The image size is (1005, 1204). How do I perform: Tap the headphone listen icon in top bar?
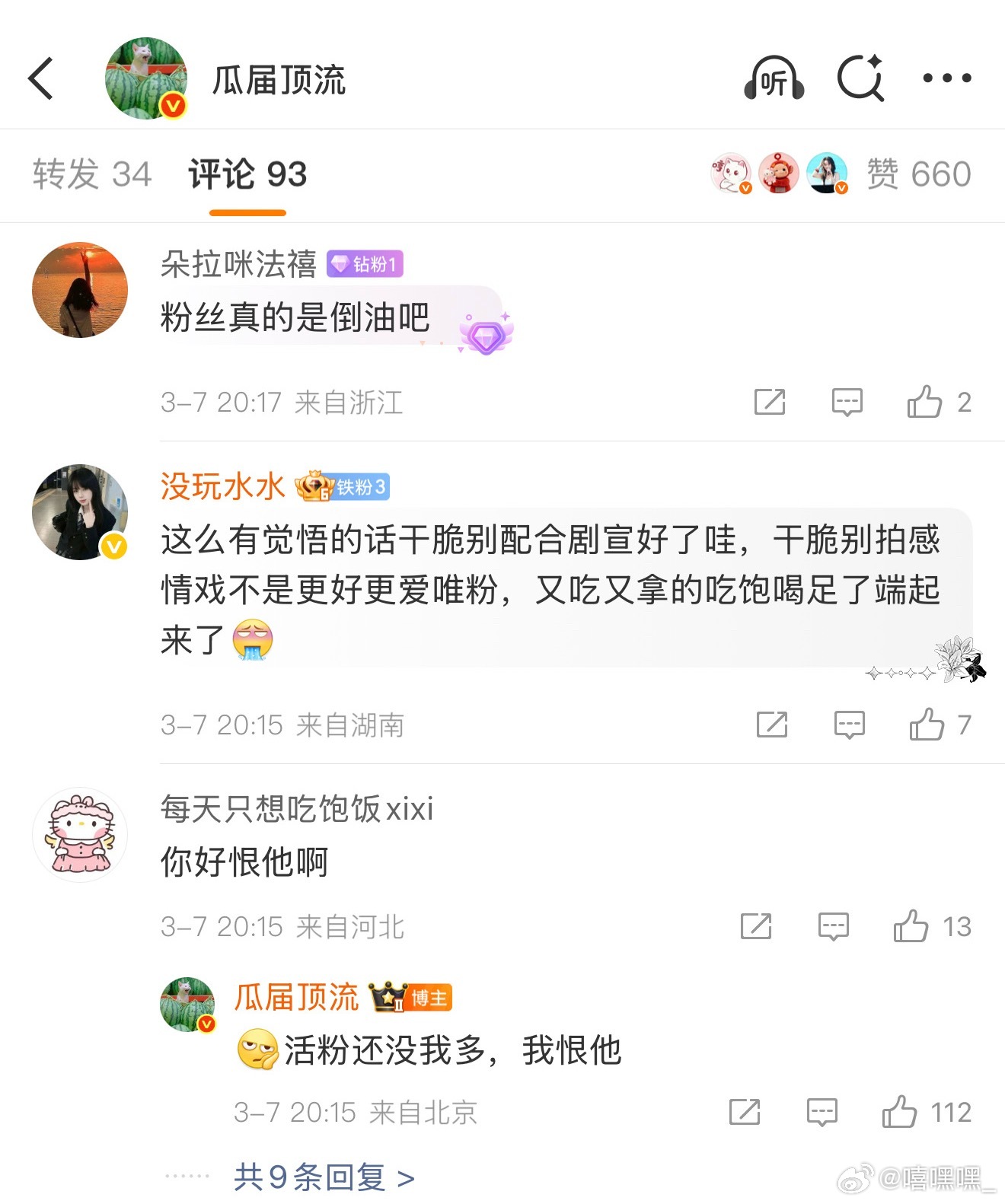775,79
